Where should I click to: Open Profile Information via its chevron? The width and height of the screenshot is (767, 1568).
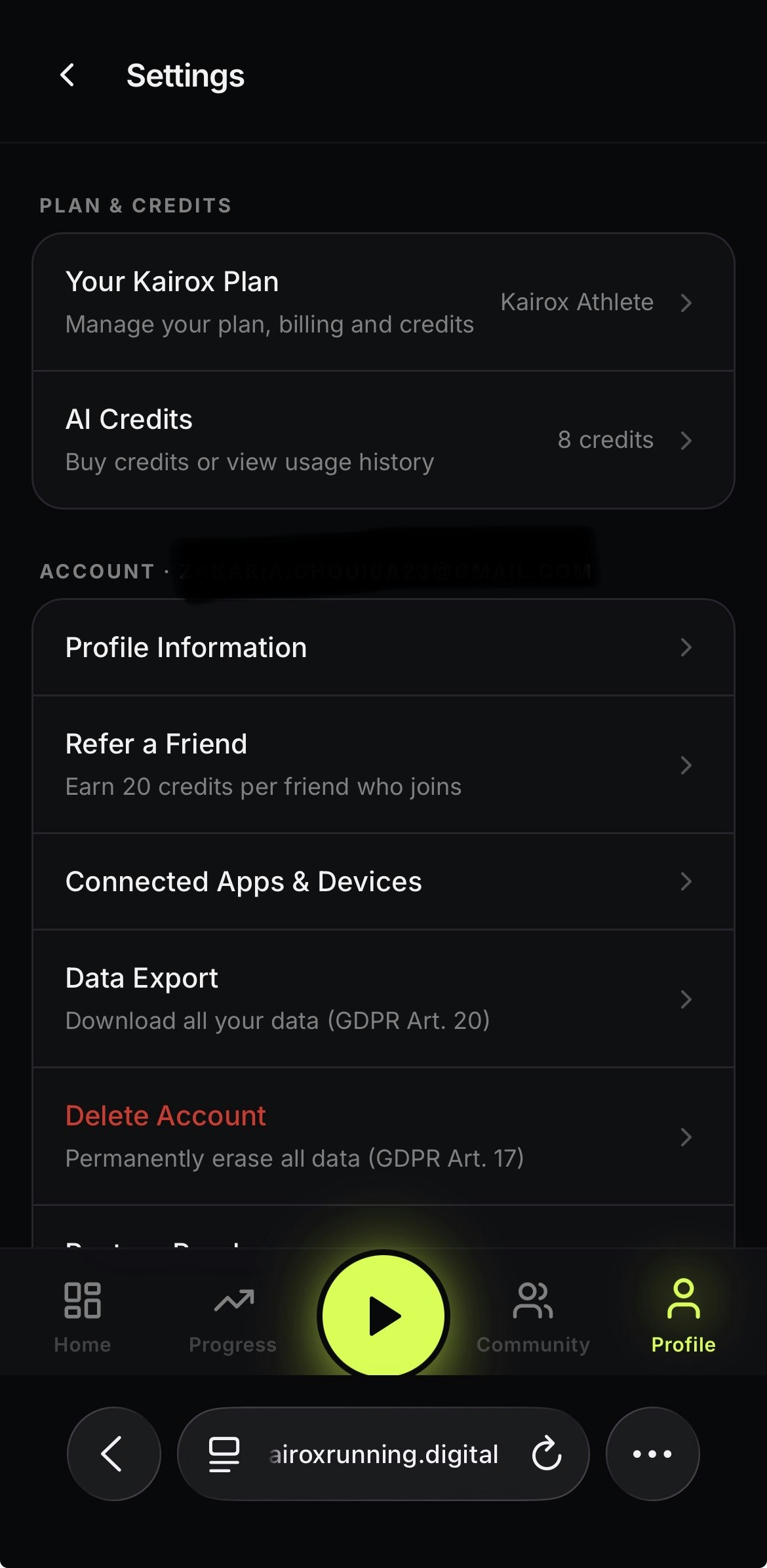tap(686, 648)
